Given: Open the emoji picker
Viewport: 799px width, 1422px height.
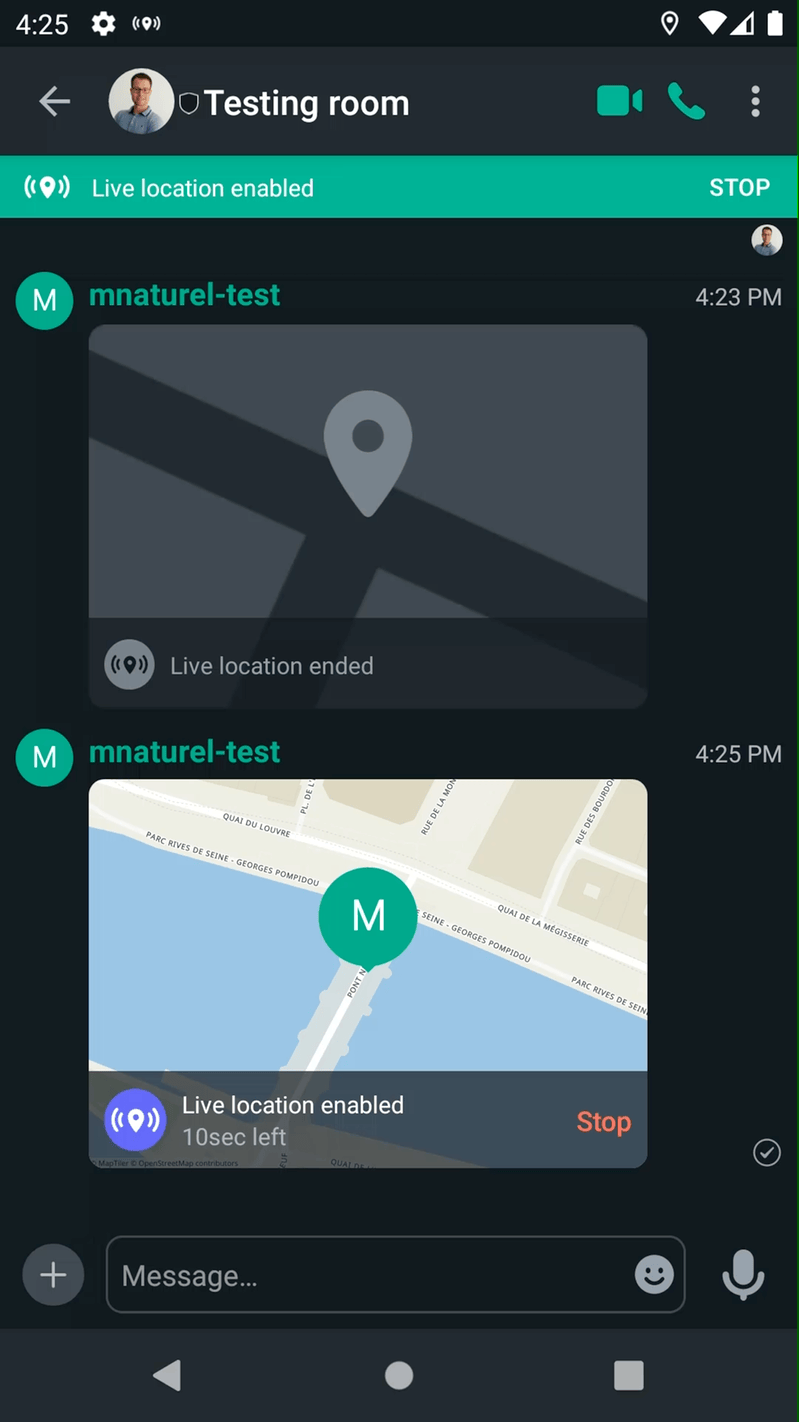Looking at the screenshot, I should [x=654, y=1275].
